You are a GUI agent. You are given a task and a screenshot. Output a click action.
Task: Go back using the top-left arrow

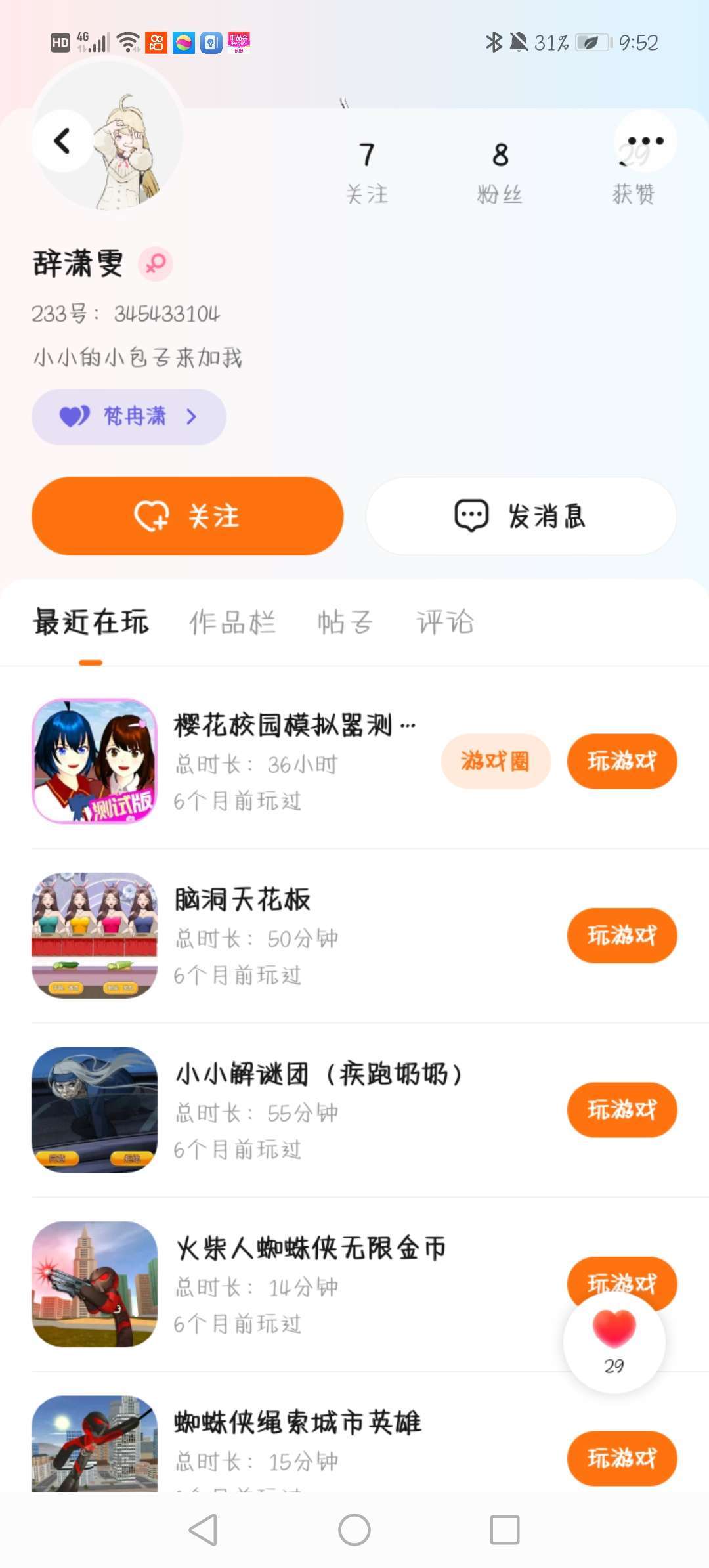pyautogui.click(x=62, y=141)
